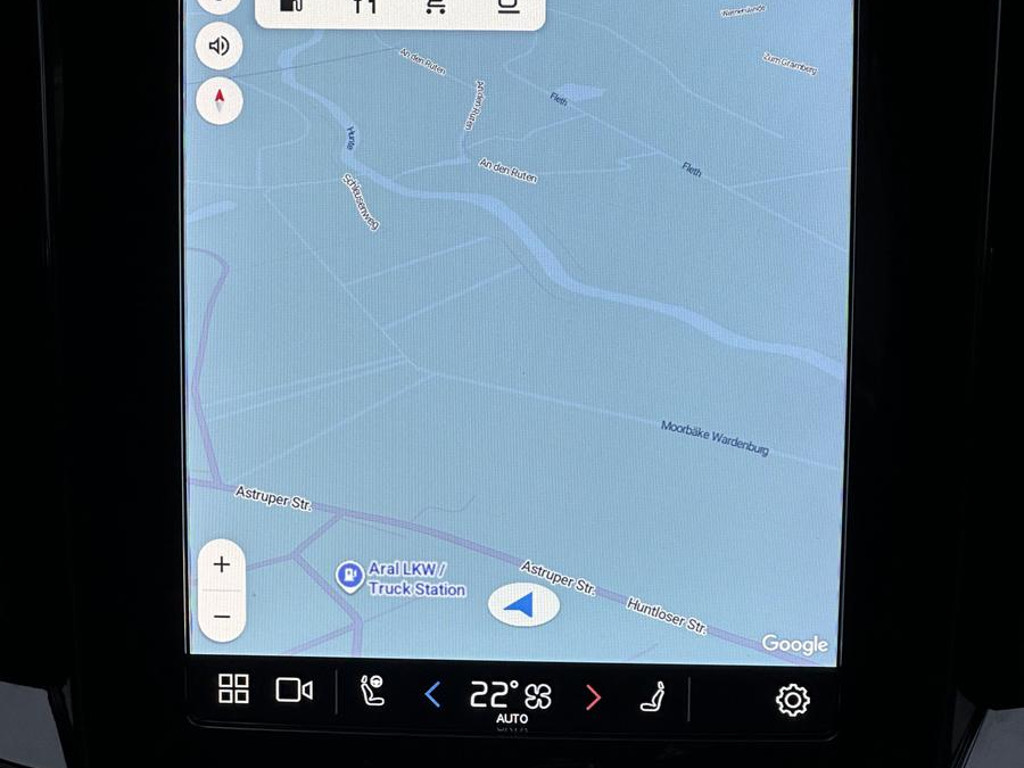Mute navigation voice guidance
The width and height of the screenshot is (1024, 768).
point(219,46)
